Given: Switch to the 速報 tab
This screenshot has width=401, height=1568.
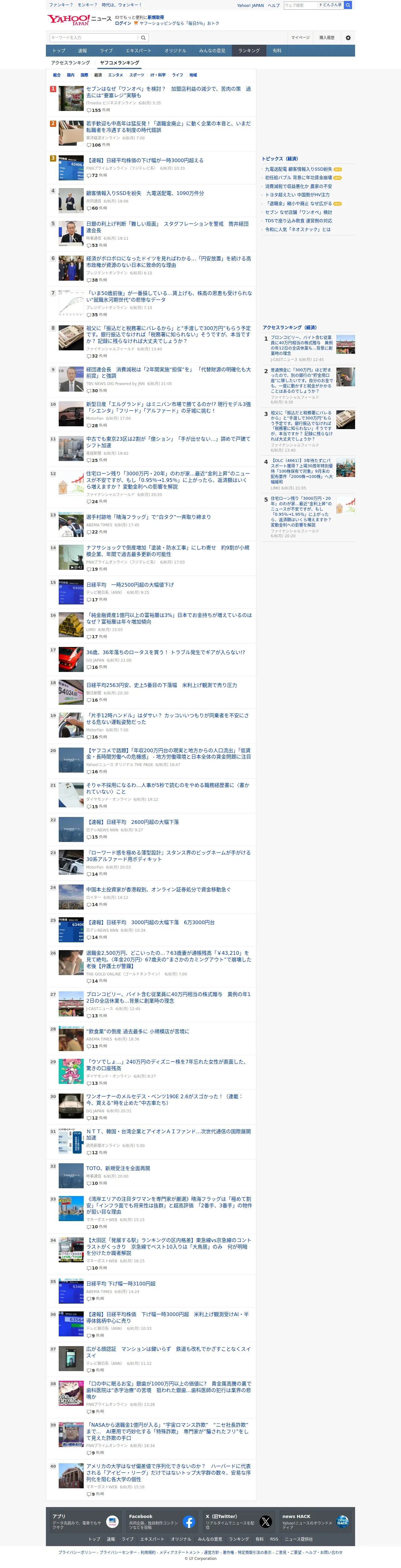Looking at the screenshot, I should [x=83, y=51].
